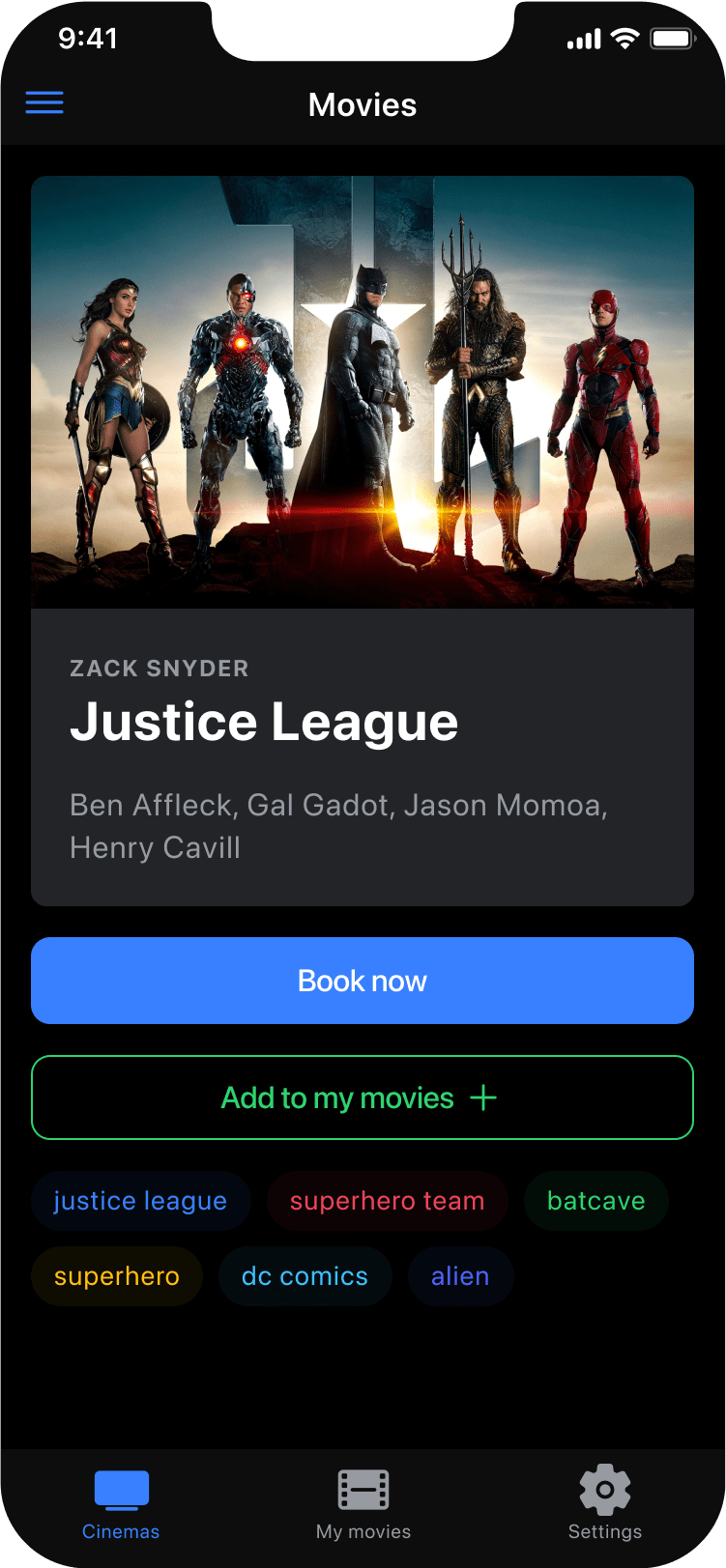Open My movies using the film reel icon

363,1489
